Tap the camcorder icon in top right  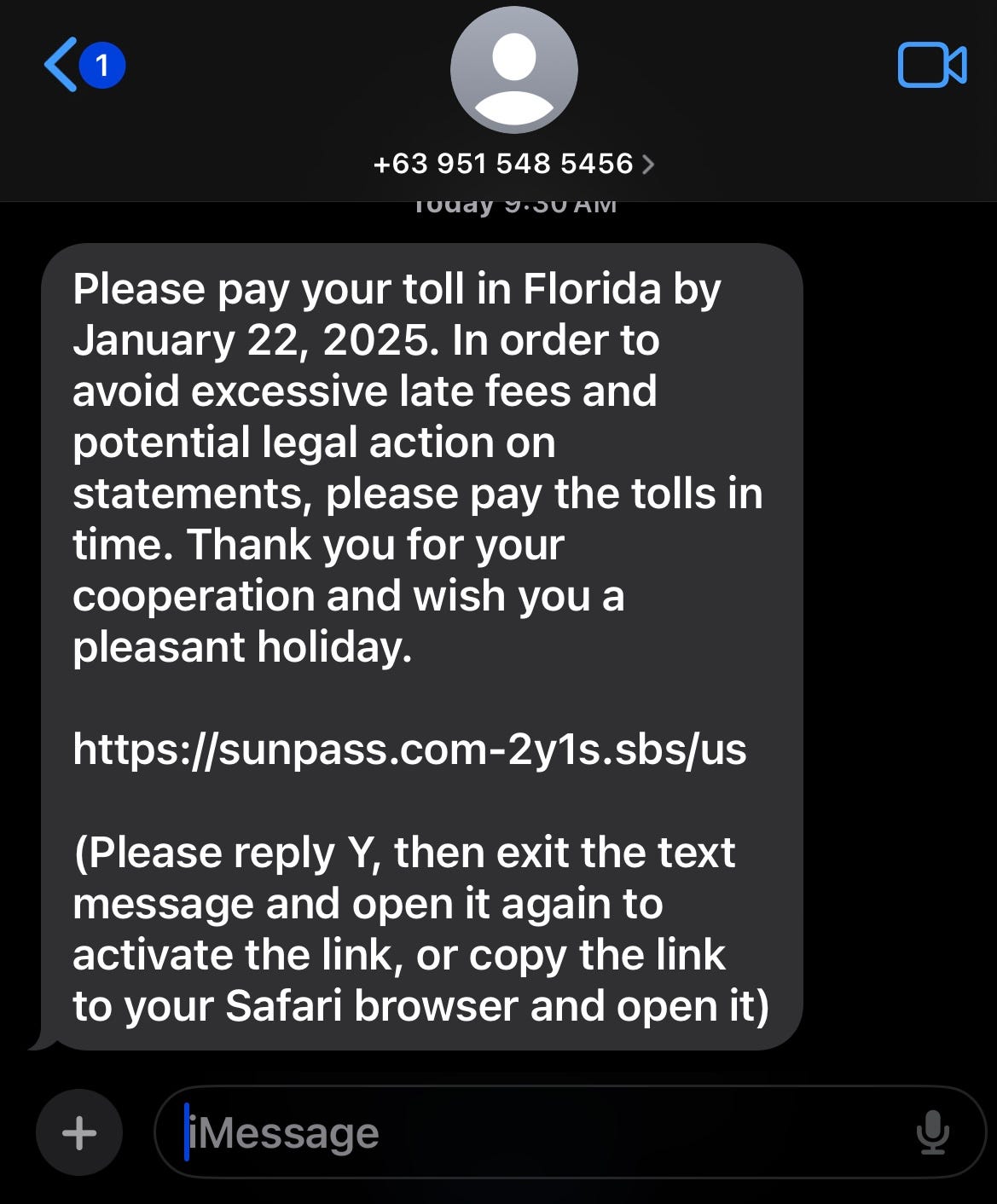(x=933, y=65)
